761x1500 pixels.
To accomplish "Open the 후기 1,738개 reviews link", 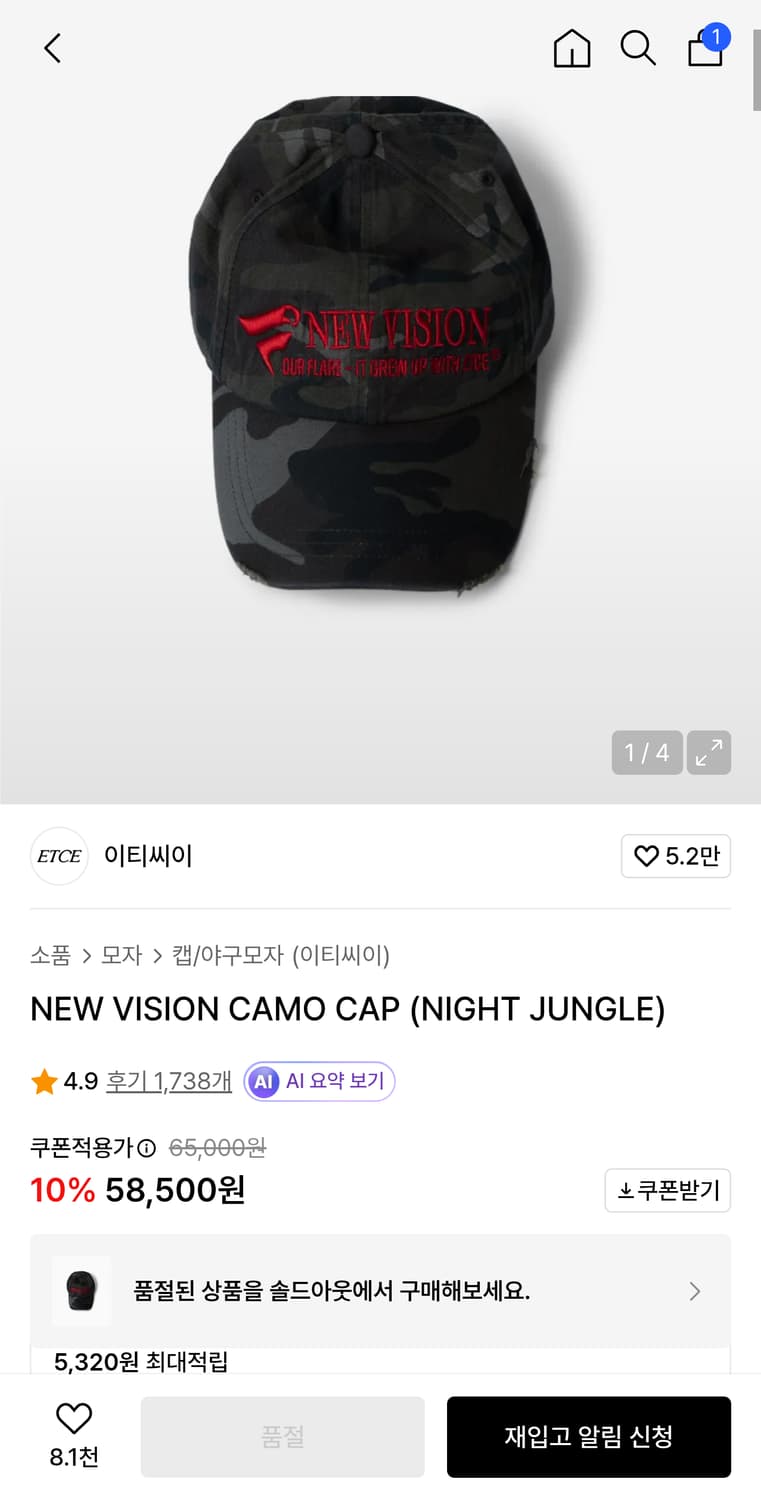I will pyautogui.click(x=168, y=1081).
